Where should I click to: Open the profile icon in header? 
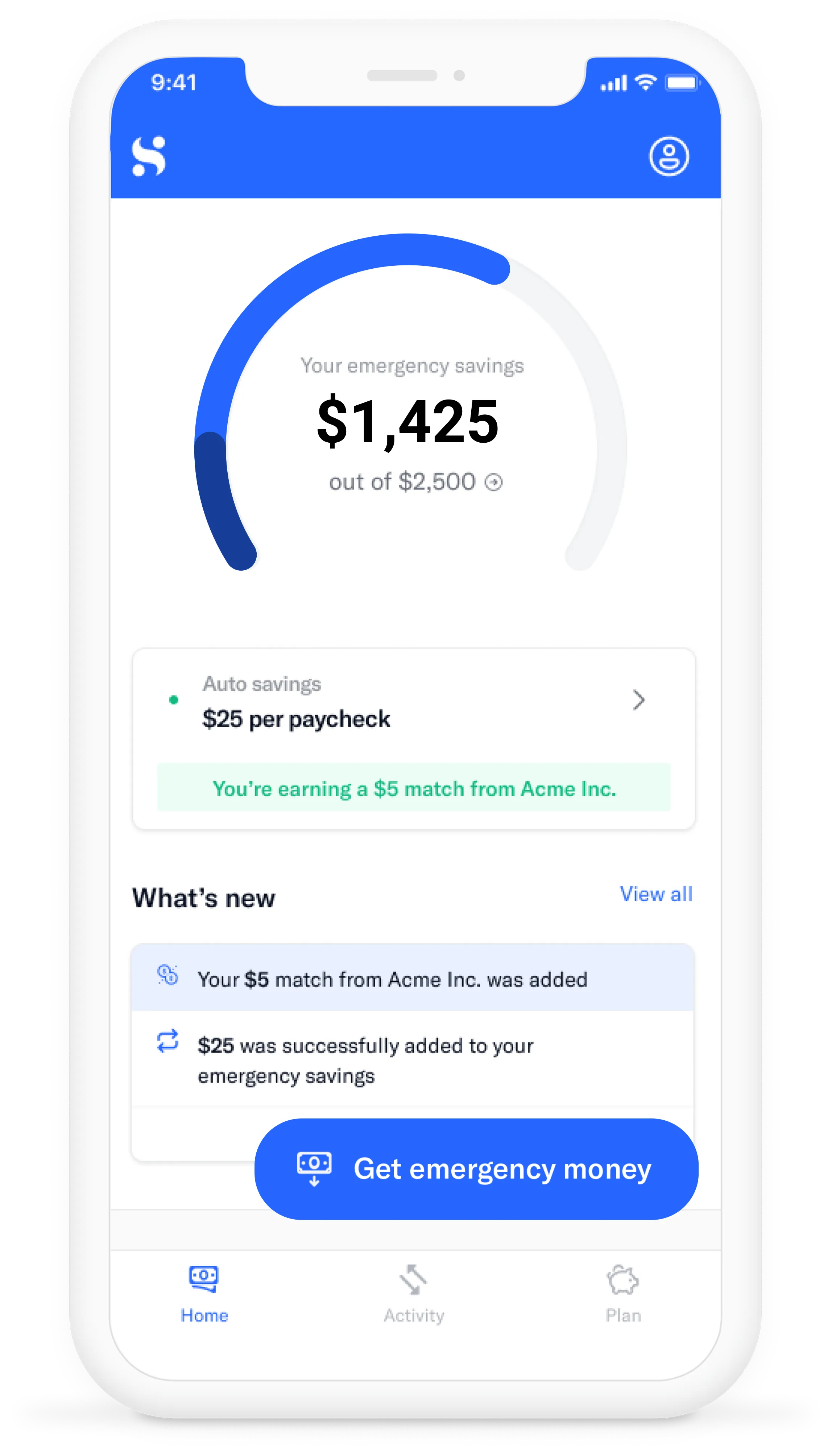pos(669,156)
